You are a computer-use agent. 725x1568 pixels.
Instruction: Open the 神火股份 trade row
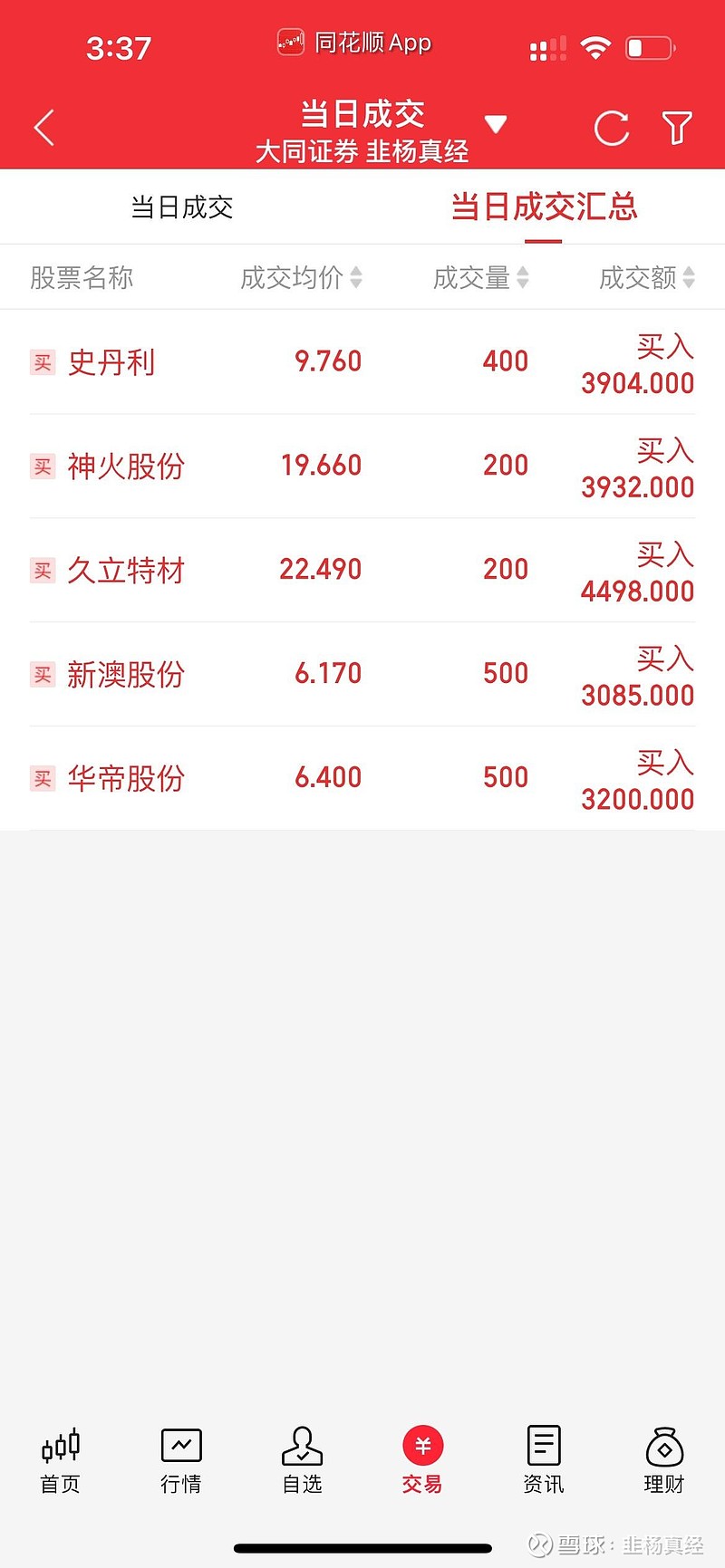[362, 467]
